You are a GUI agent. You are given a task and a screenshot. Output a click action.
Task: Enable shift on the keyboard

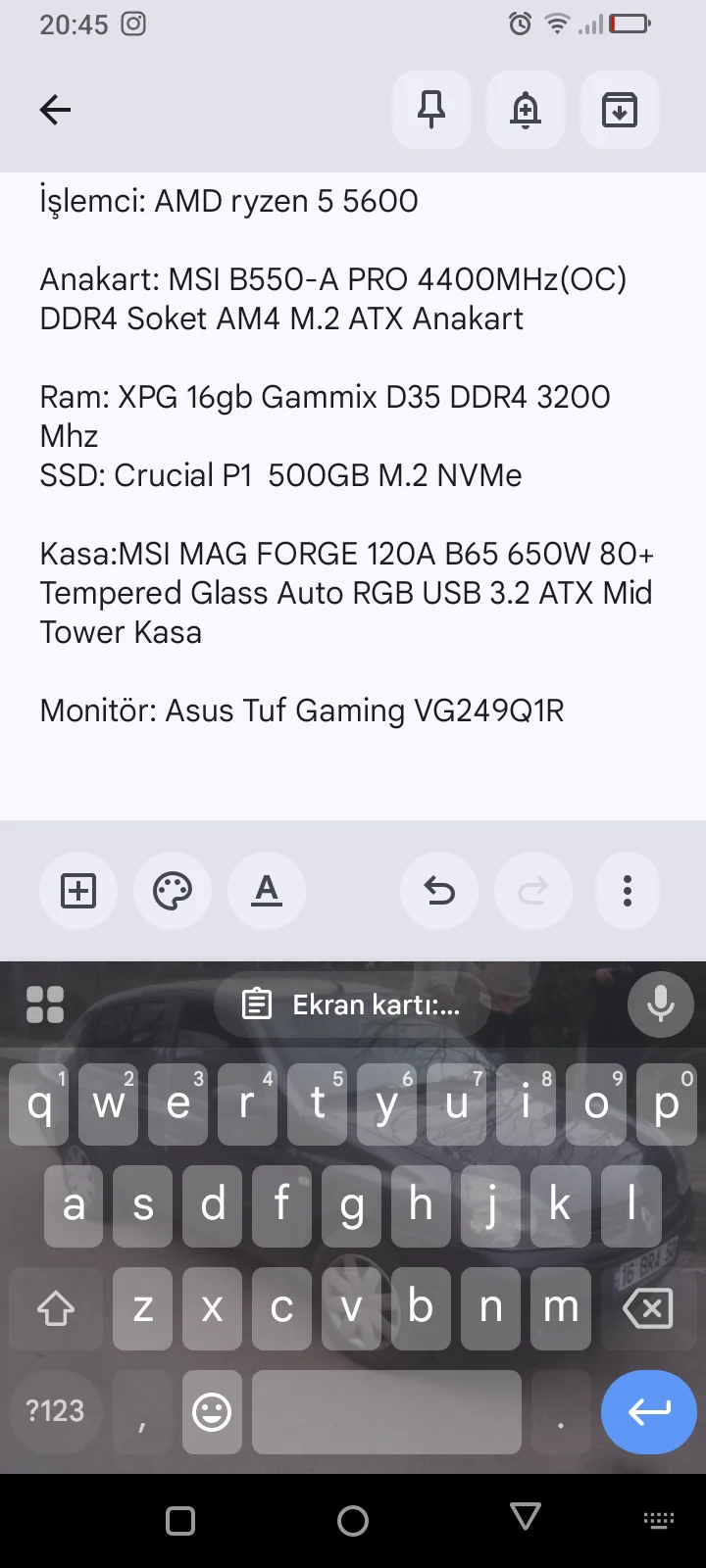coord(56,1308)
